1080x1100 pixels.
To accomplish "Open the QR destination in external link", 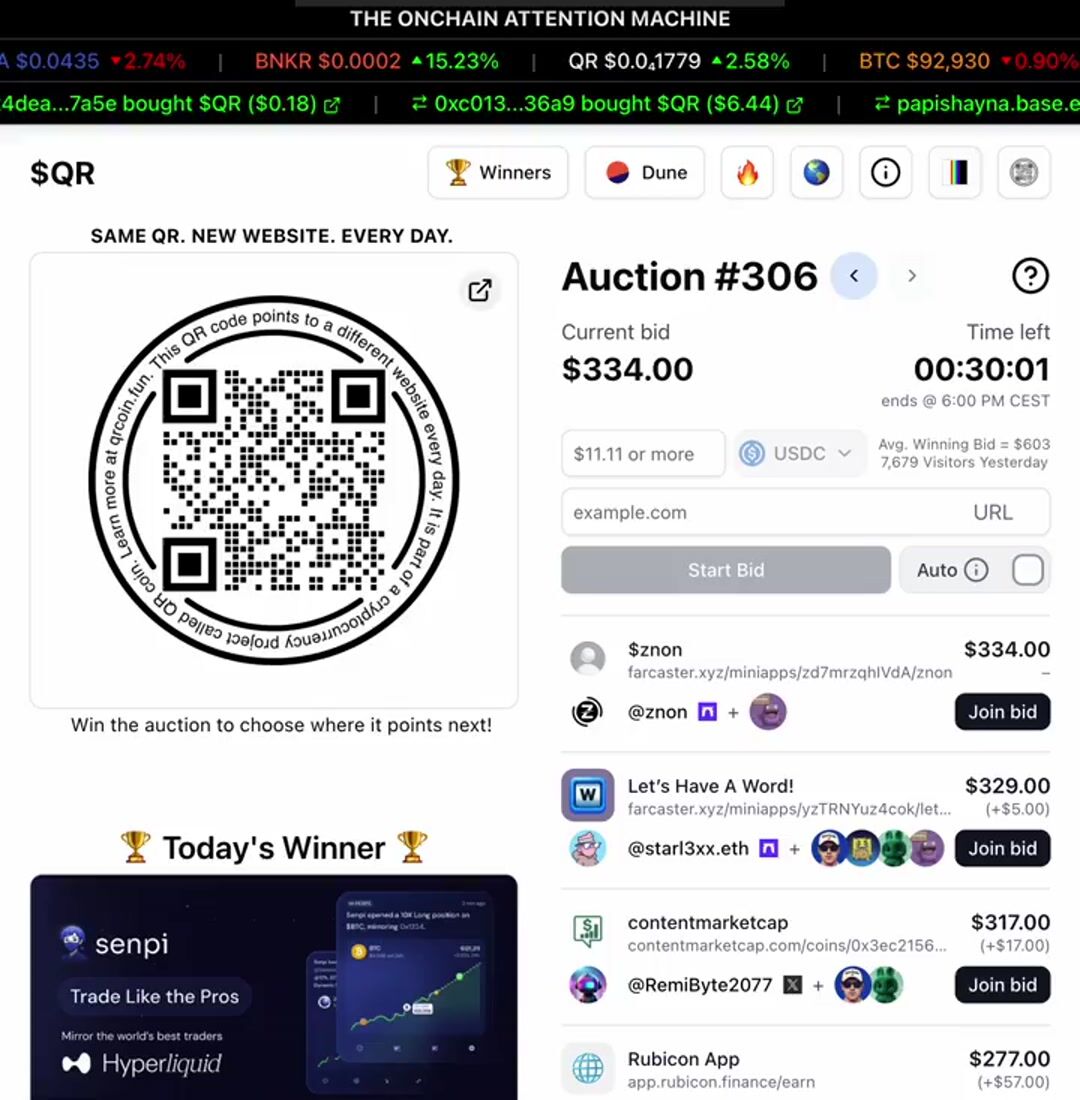I will coord(480,290).
